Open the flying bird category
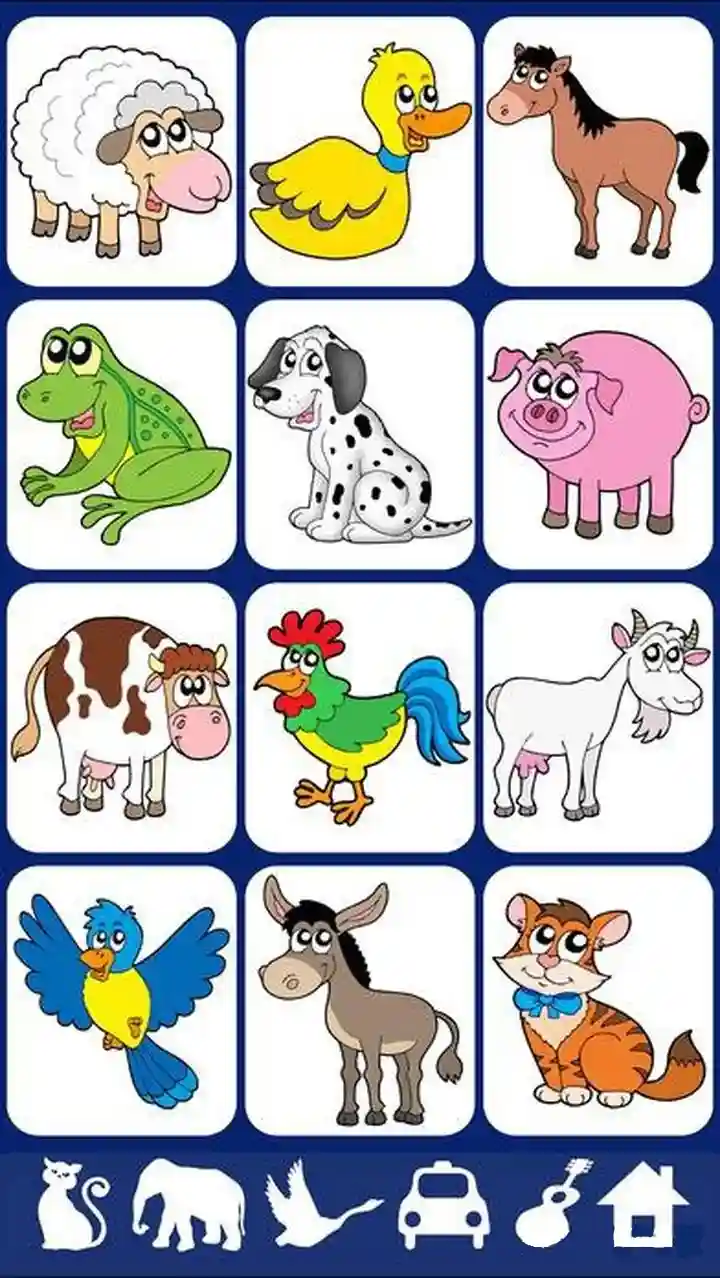The width and height of the screenshot is (720, 1278). pos(320,1208)
